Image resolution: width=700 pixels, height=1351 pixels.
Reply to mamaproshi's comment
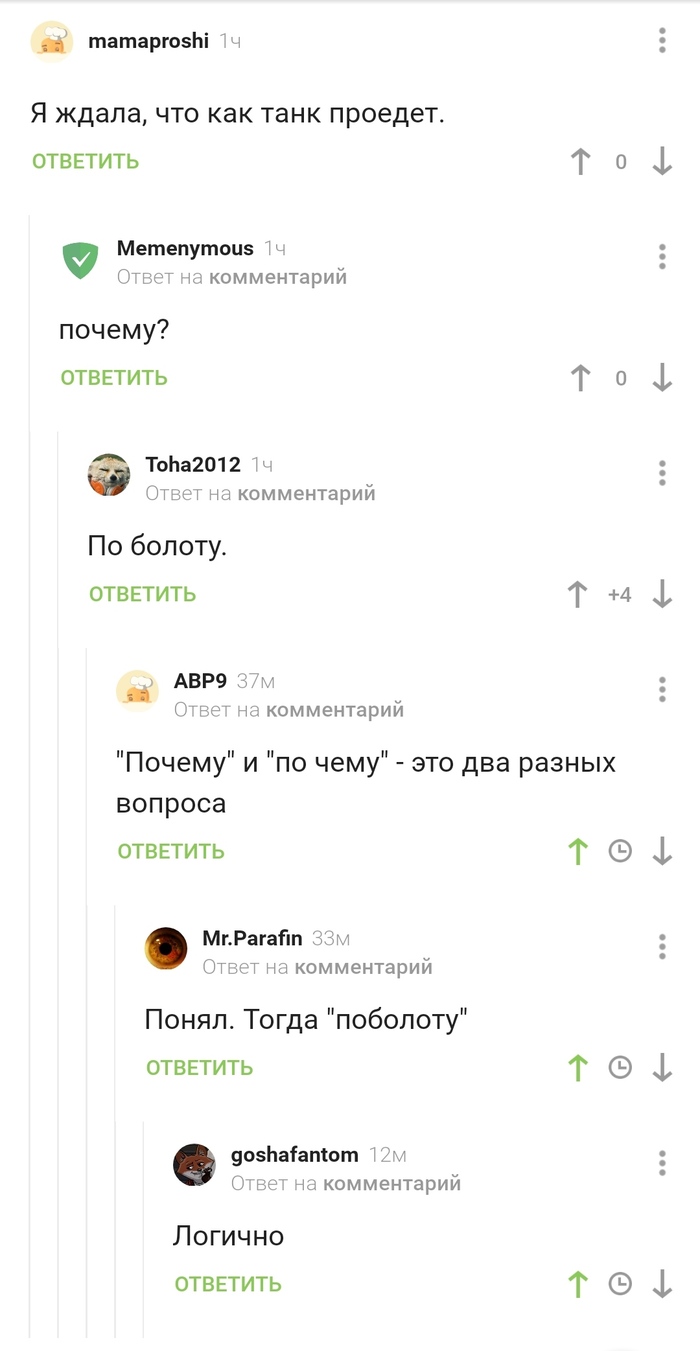click(x=85, y=162)
